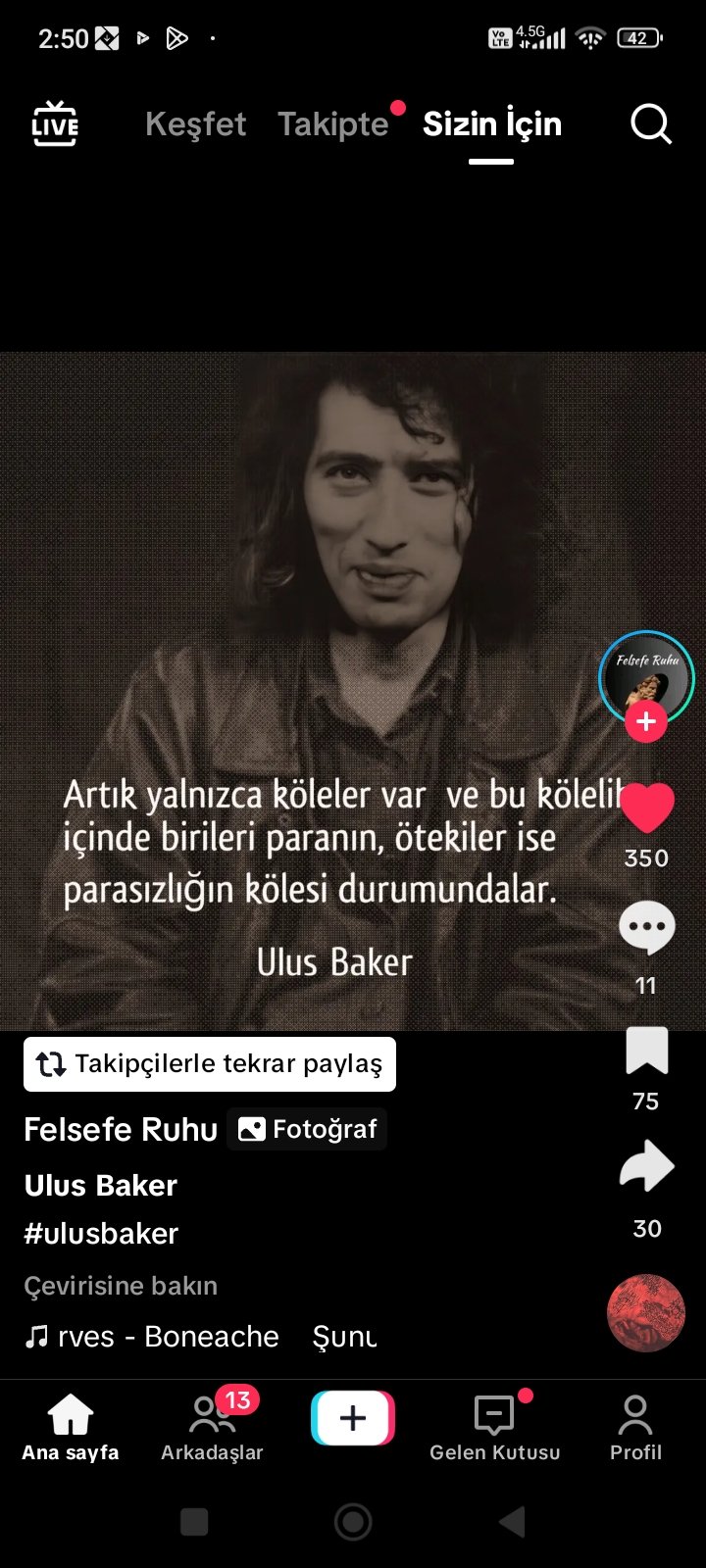Create a new post with plus

353,1418
